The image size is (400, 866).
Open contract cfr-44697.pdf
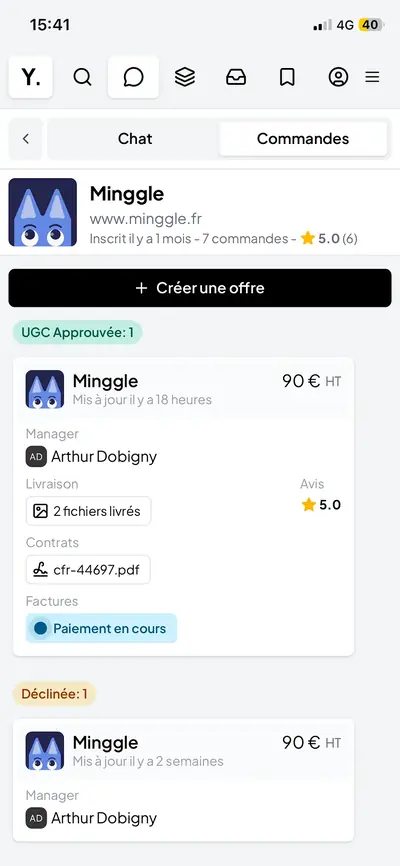pos(88,569)
